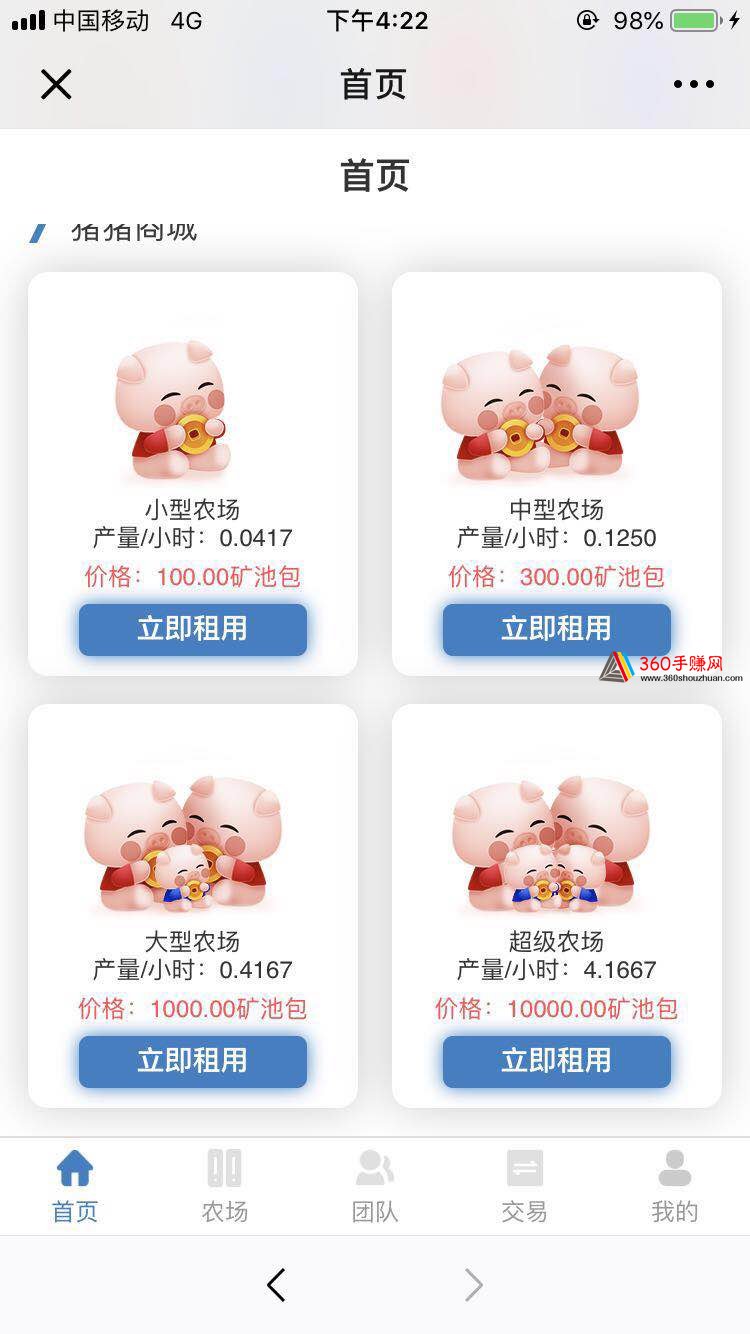Go back with the browser back arrow
The image size is (750, 1334).
coord(277,1285)
